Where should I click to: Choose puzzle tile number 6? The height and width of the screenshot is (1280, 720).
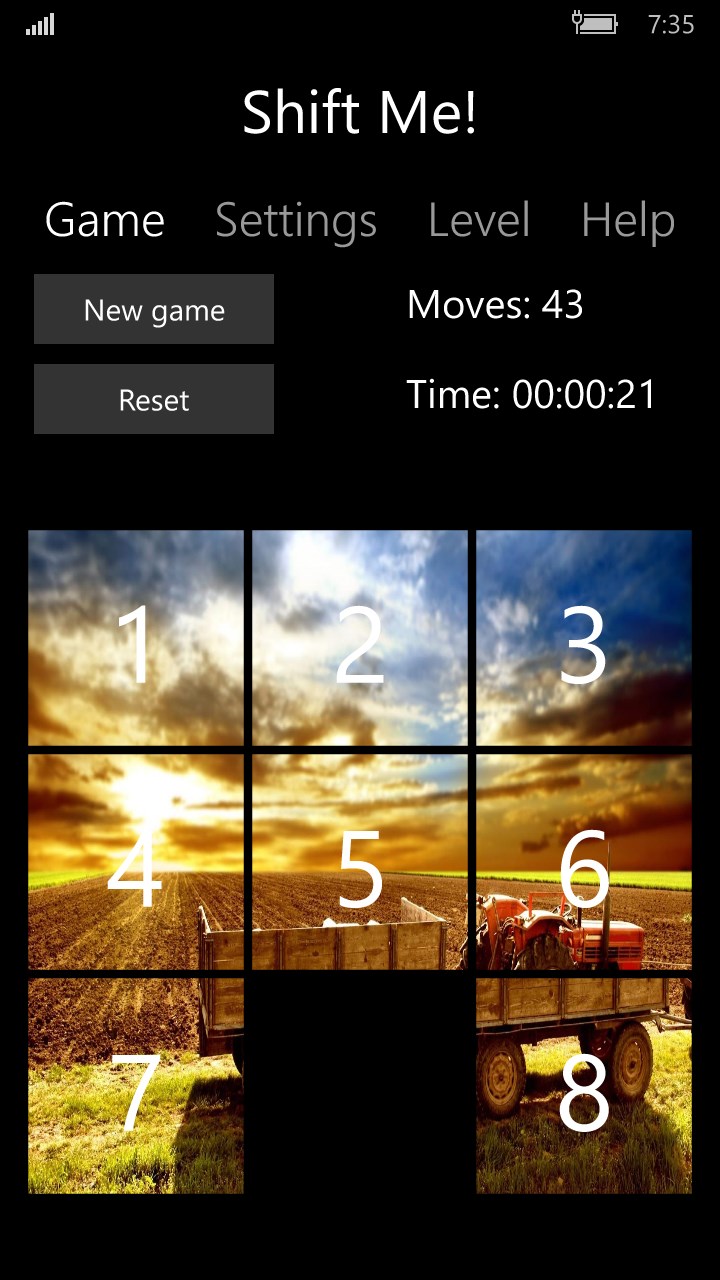pos(584,862)
